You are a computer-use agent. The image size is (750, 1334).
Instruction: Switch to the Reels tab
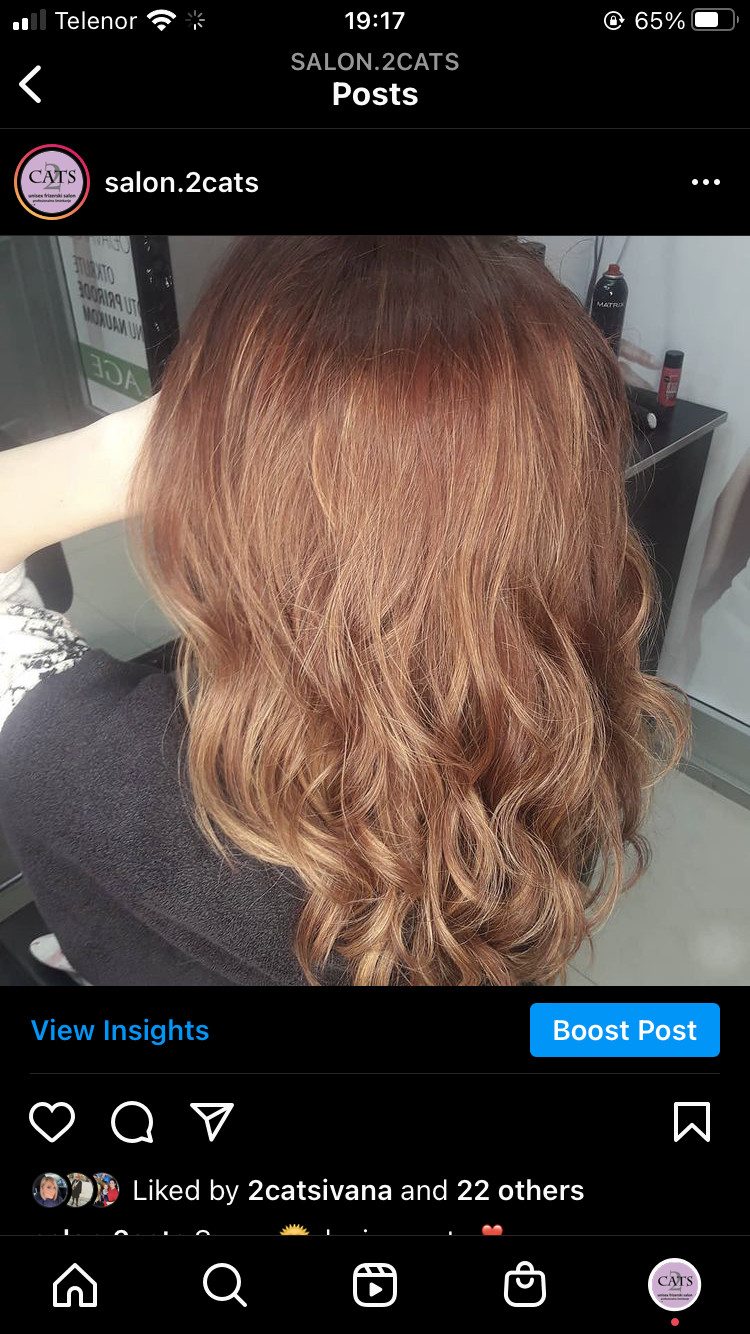point(375,1285)
